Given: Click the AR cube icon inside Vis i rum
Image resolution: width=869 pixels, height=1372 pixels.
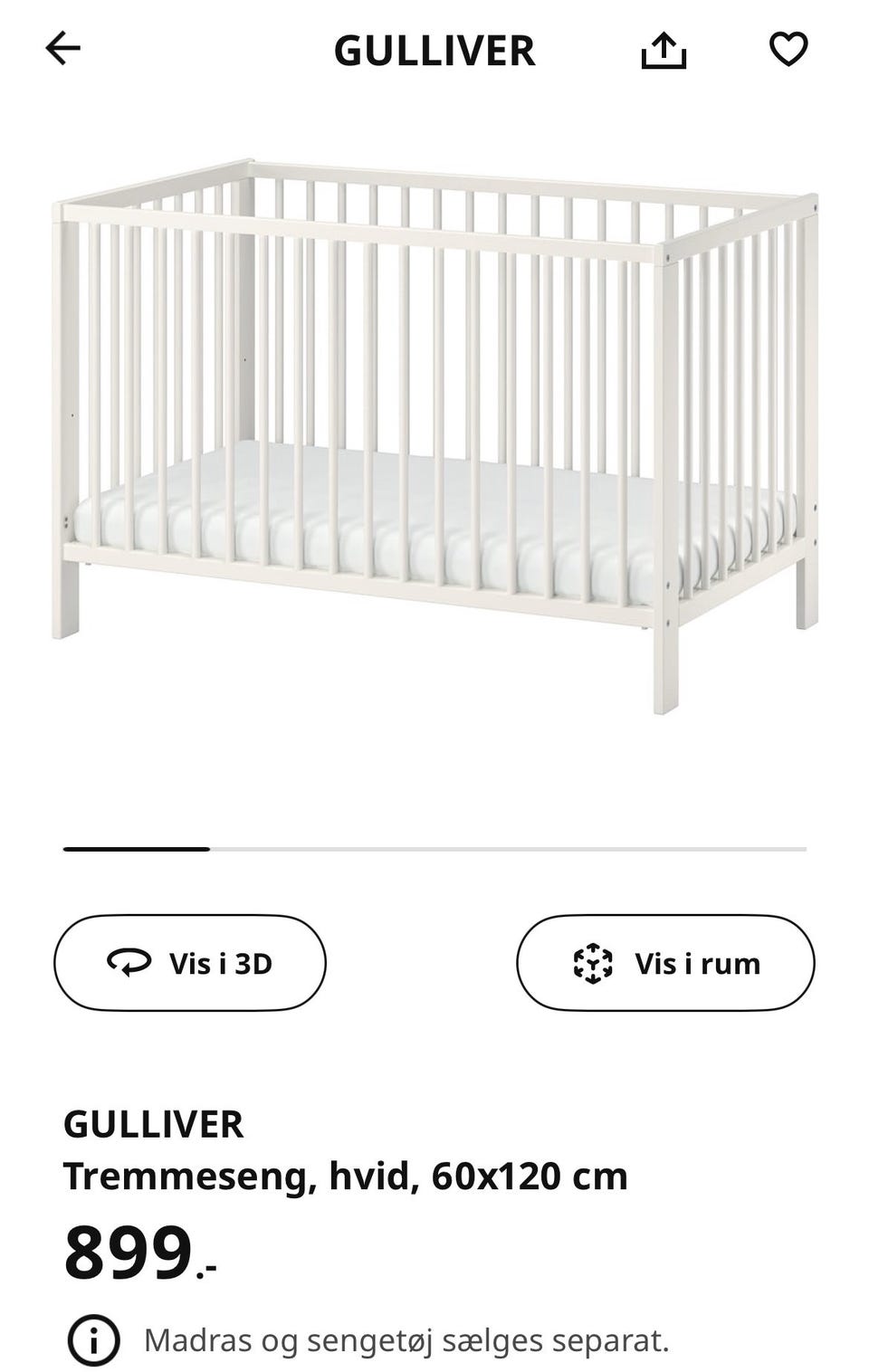Looking at the screenshot, I should coord(593,962).
